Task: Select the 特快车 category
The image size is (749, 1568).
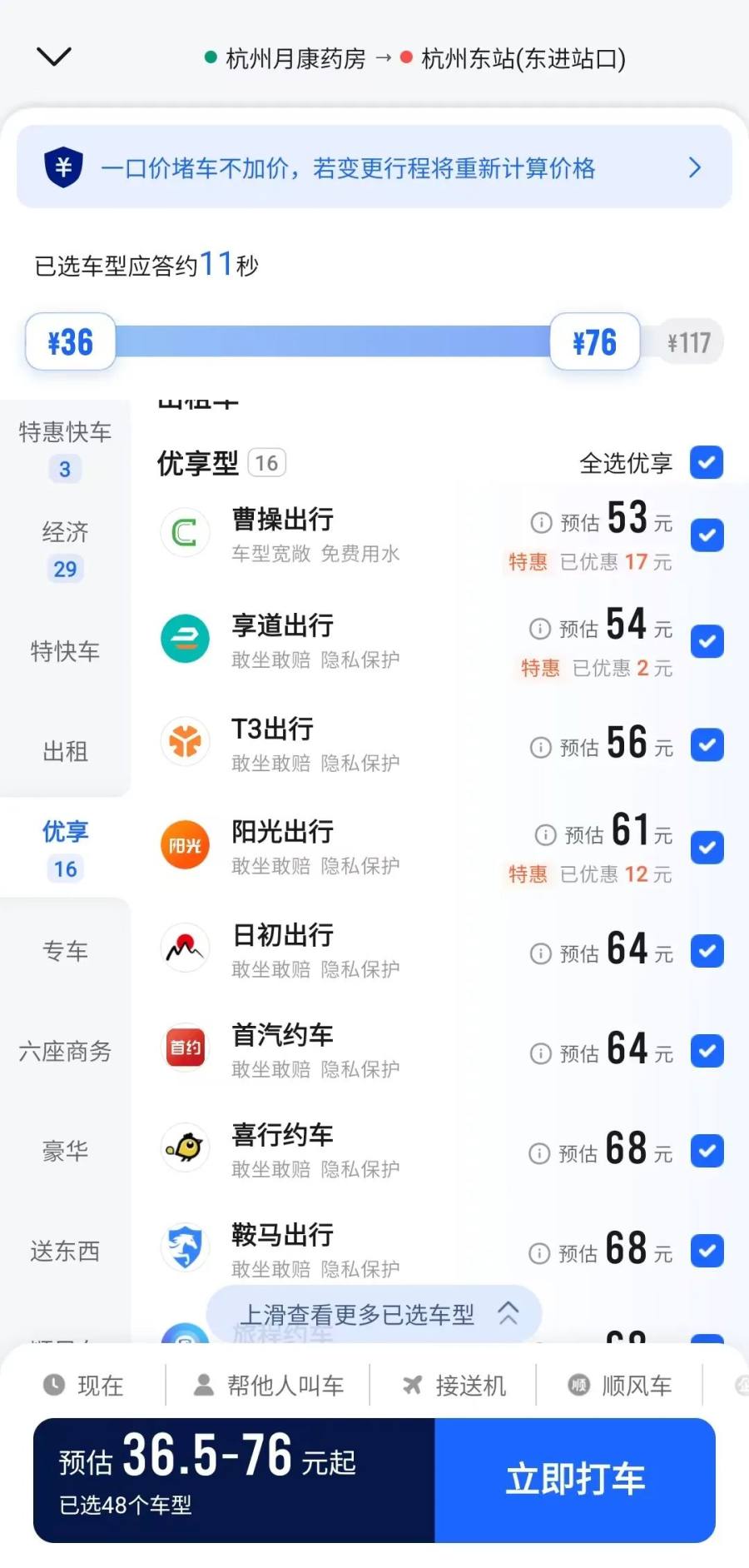Action: click(x=65, y=650)
